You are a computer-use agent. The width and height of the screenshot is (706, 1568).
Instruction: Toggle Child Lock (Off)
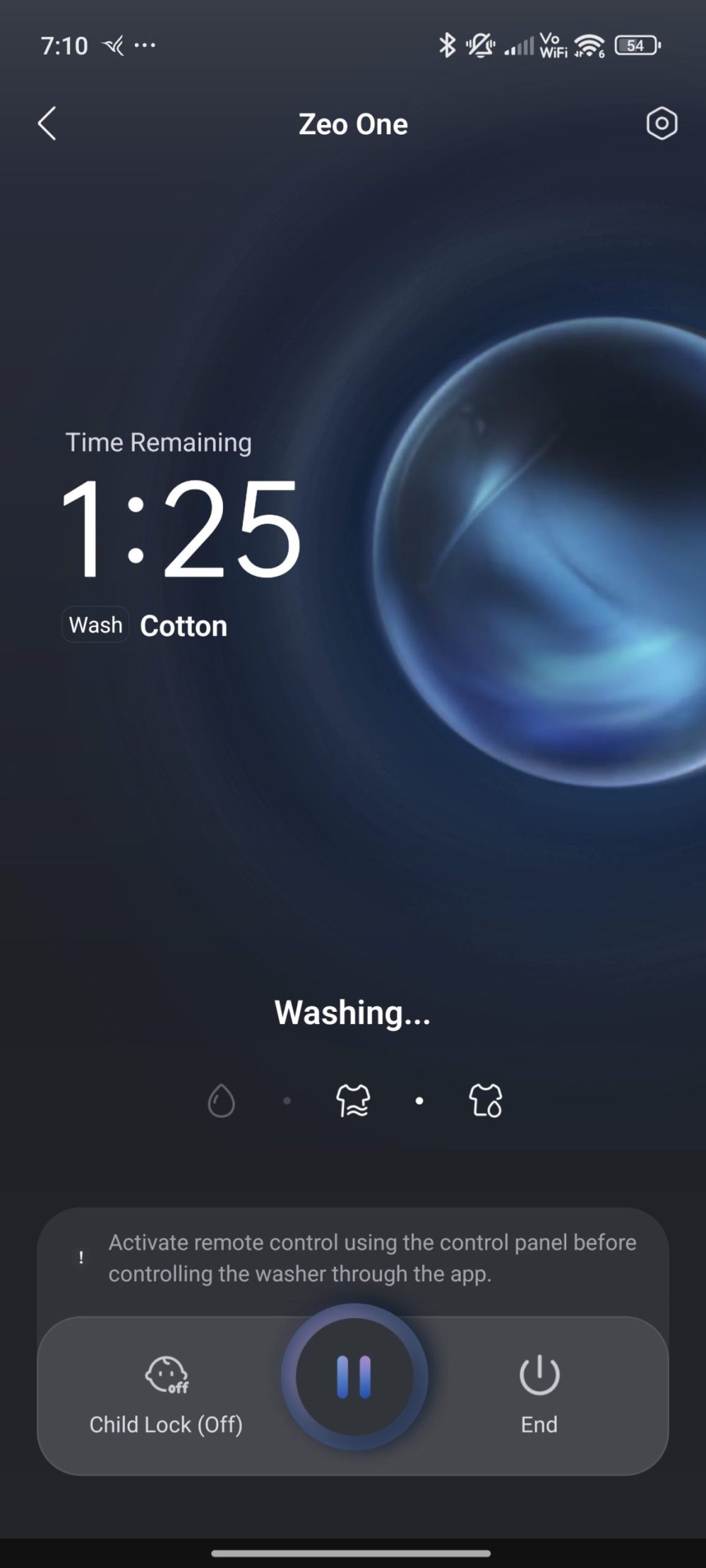point(166,1394)
